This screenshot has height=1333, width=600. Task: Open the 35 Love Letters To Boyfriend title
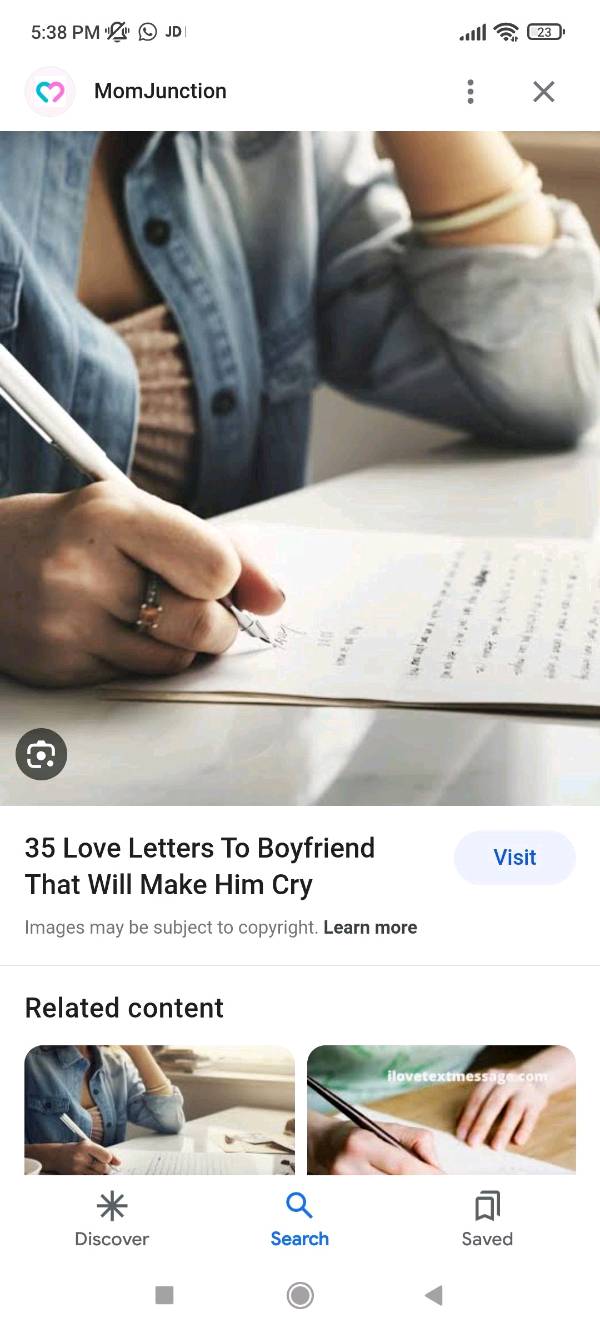click(200, 866)
